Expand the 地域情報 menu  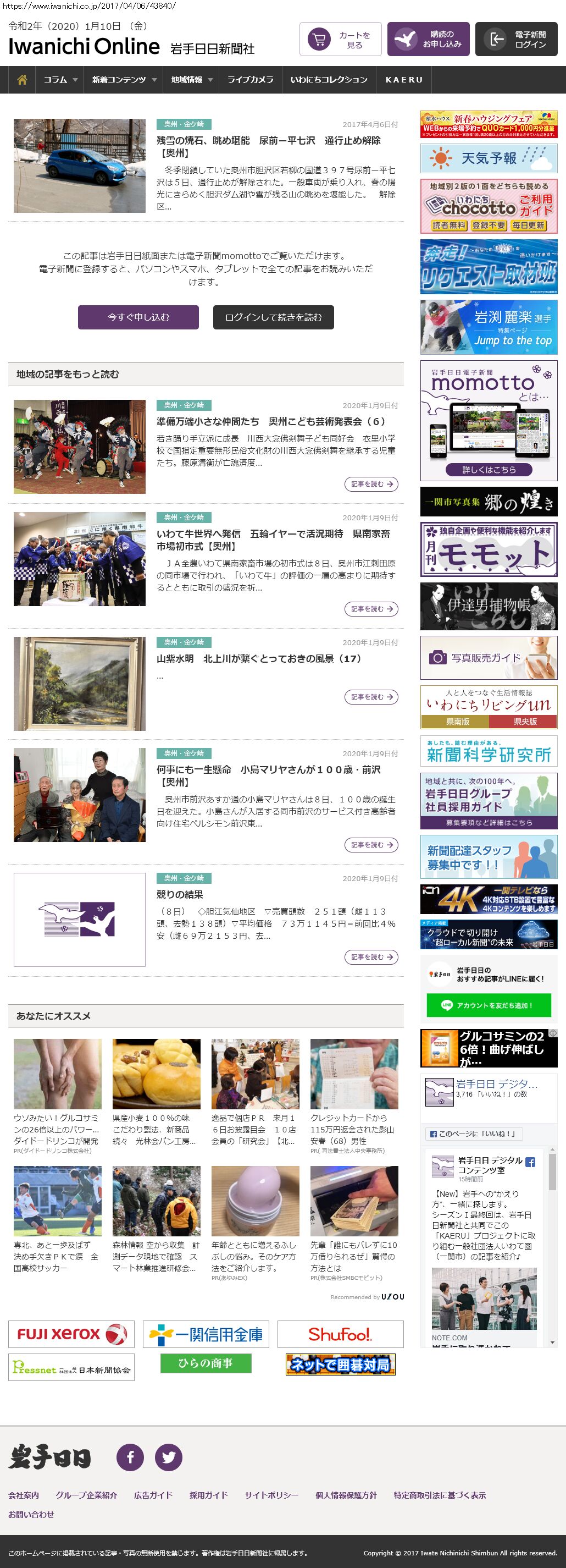(x=191, y=80)
